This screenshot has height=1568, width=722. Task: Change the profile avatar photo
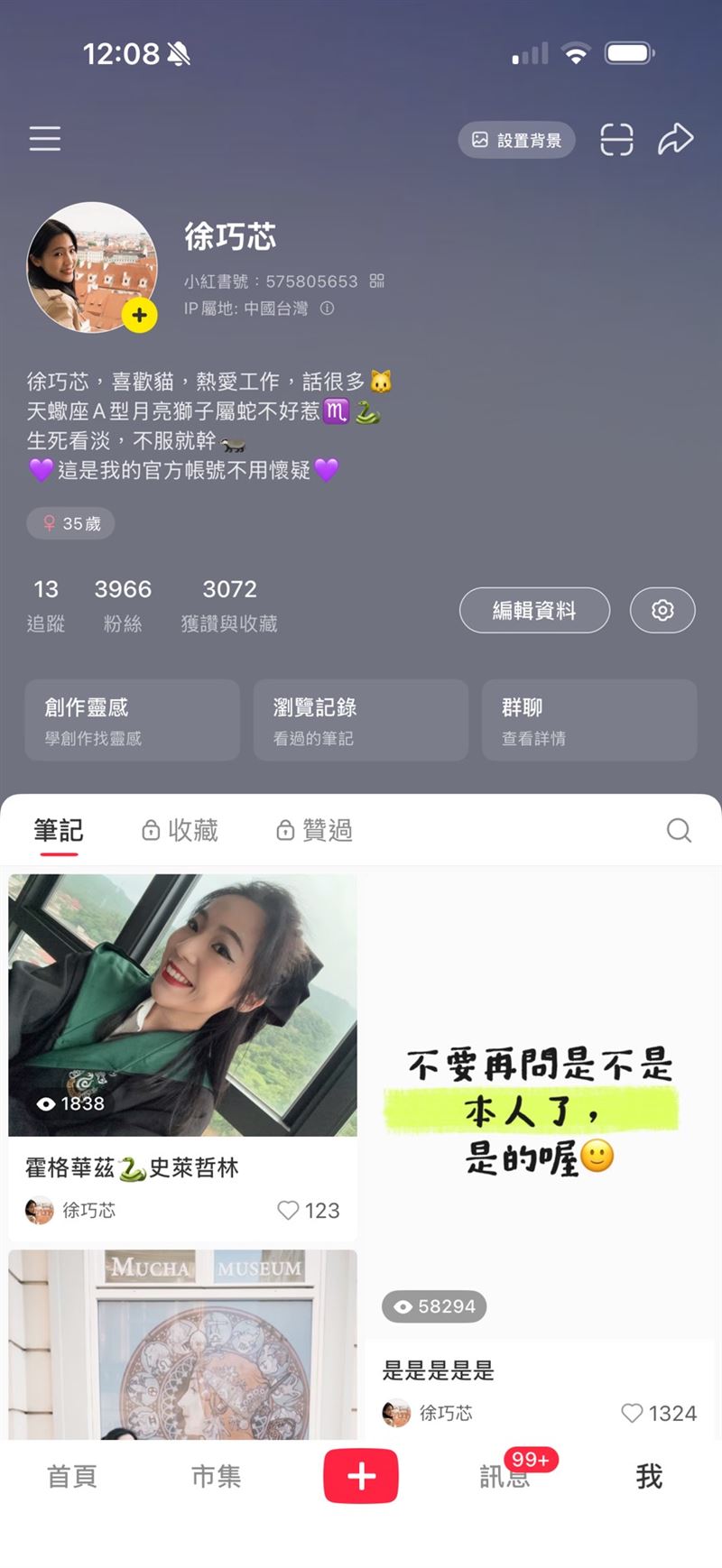(139, 315)
